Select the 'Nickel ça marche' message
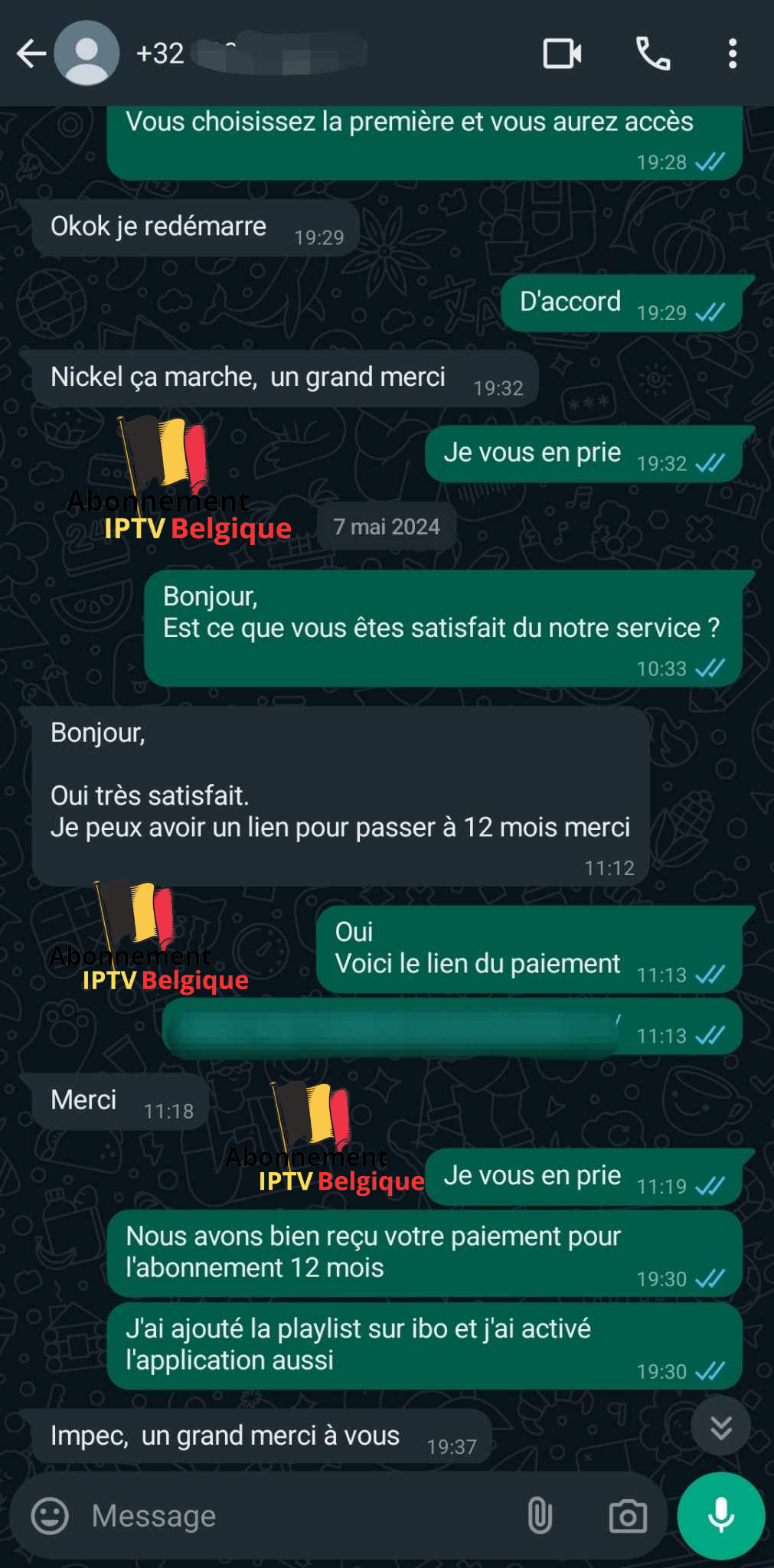The width and height of the screenshot is (774, 1568). coord(248,377)
